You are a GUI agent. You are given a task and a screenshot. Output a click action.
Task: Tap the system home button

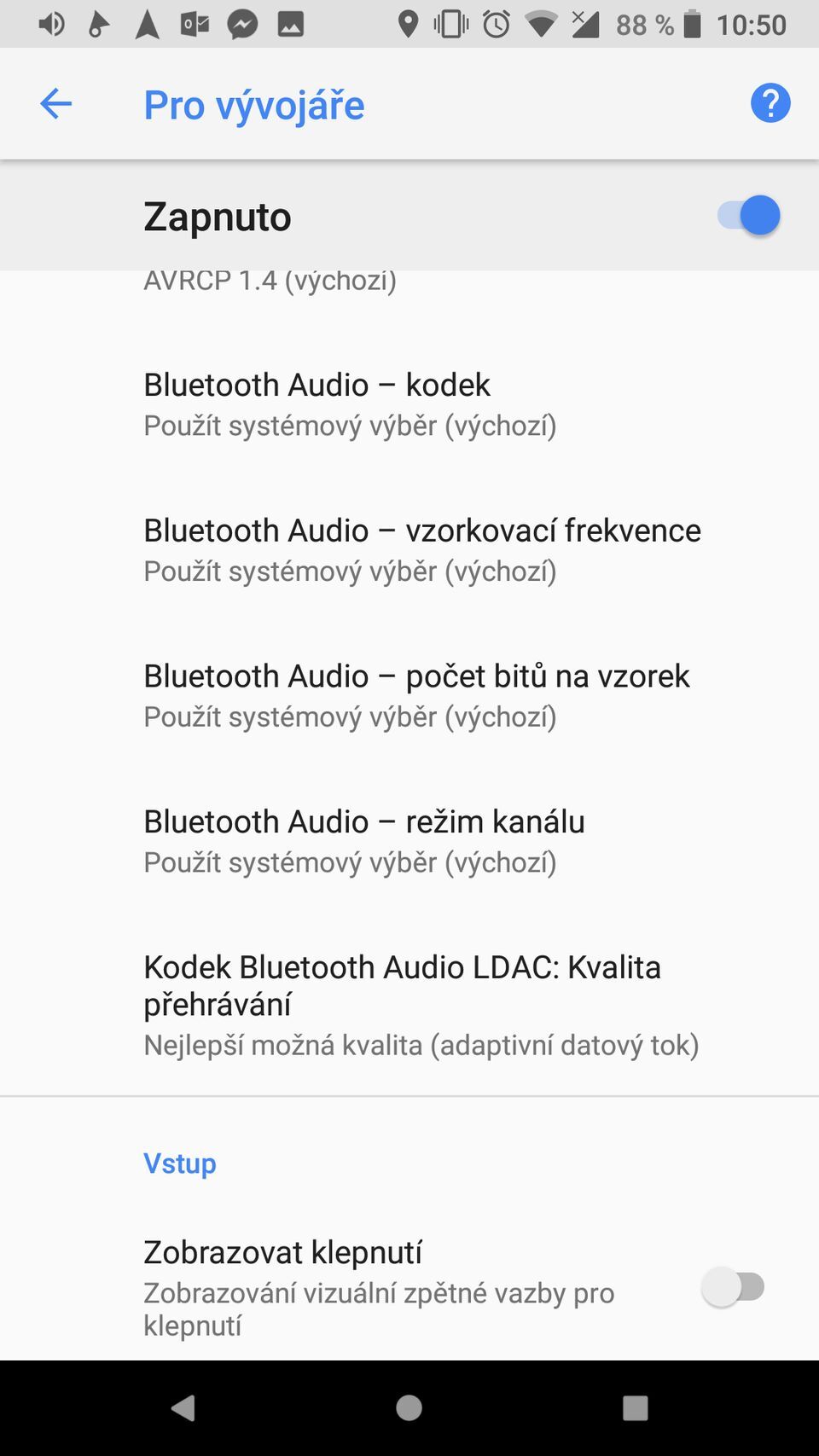[409, 1407]
